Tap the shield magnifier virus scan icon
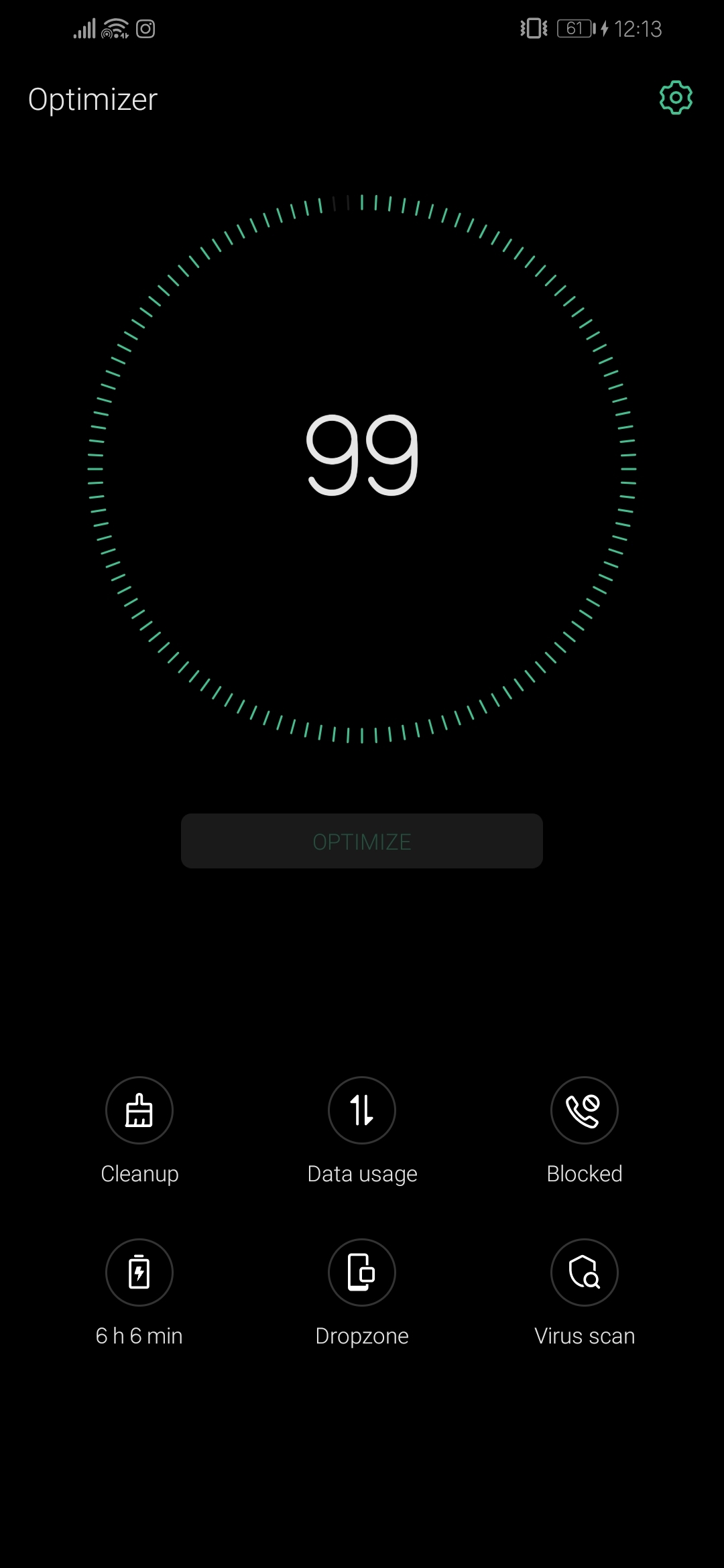This screenshot has width=724, height=1568. [x=584, y=1272]
